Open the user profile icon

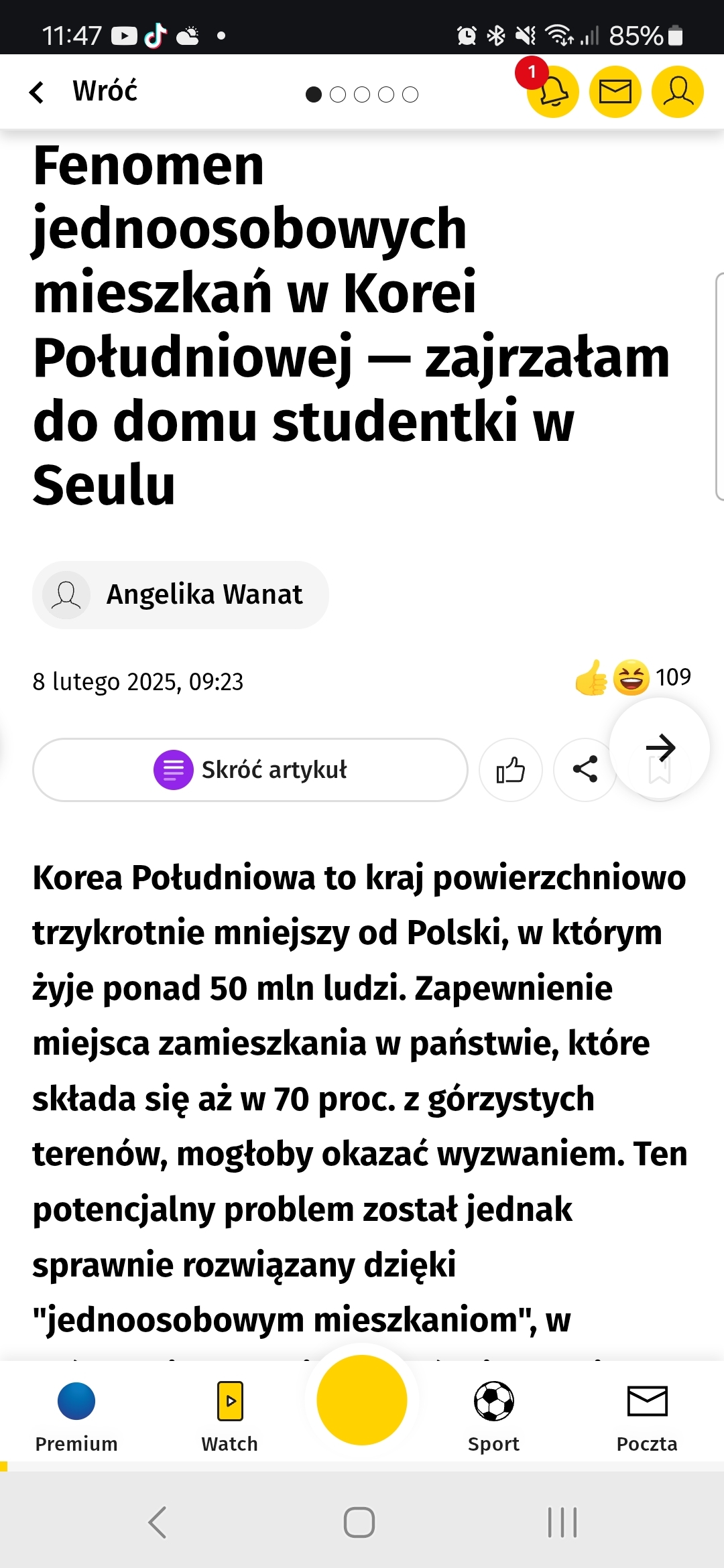677,92
